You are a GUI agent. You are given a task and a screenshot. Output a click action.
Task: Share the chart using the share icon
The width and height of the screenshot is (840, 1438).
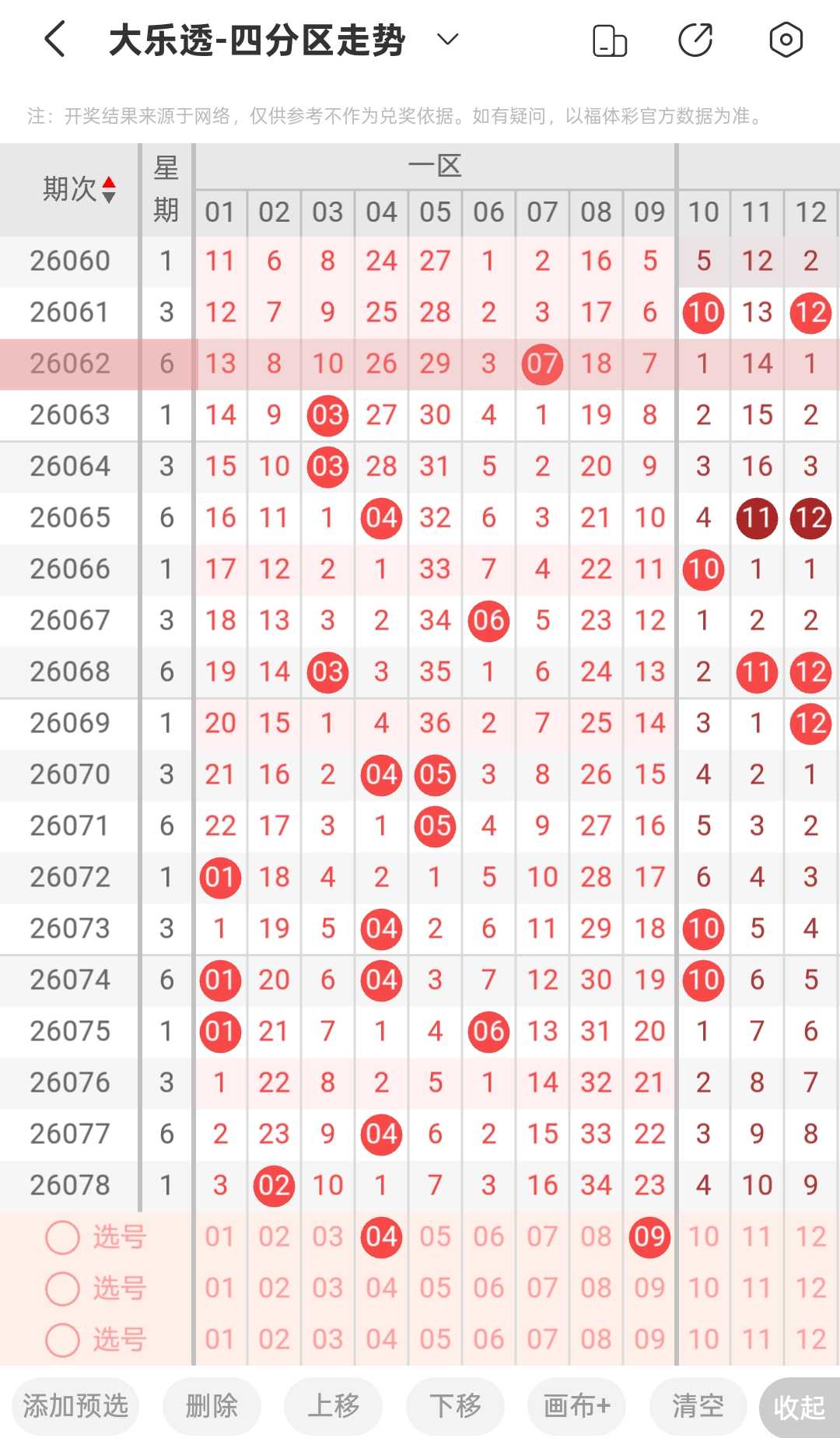(x=695, y=40)
